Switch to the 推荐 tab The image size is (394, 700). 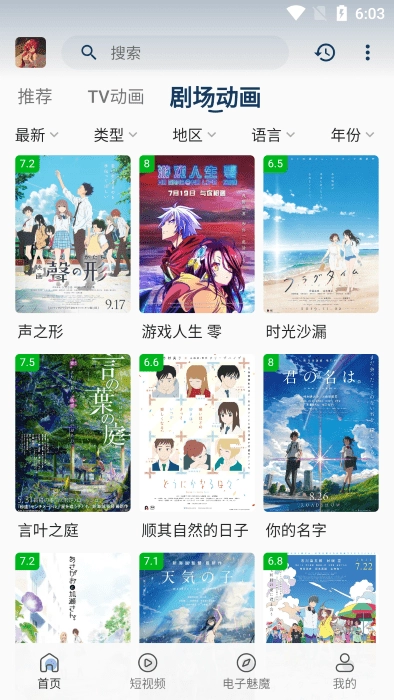pos(35,96)
